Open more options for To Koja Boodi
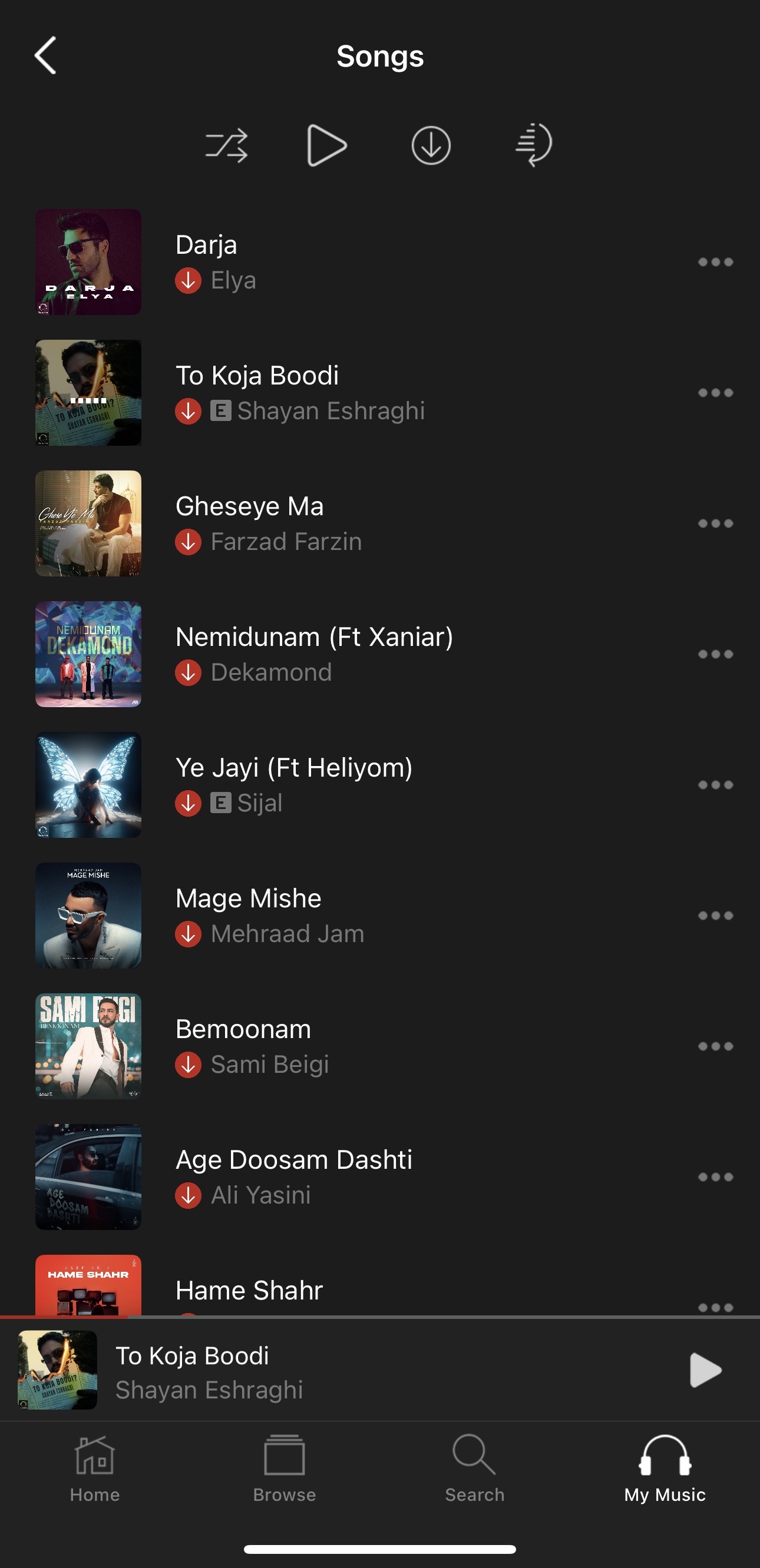 coord(715,393)
